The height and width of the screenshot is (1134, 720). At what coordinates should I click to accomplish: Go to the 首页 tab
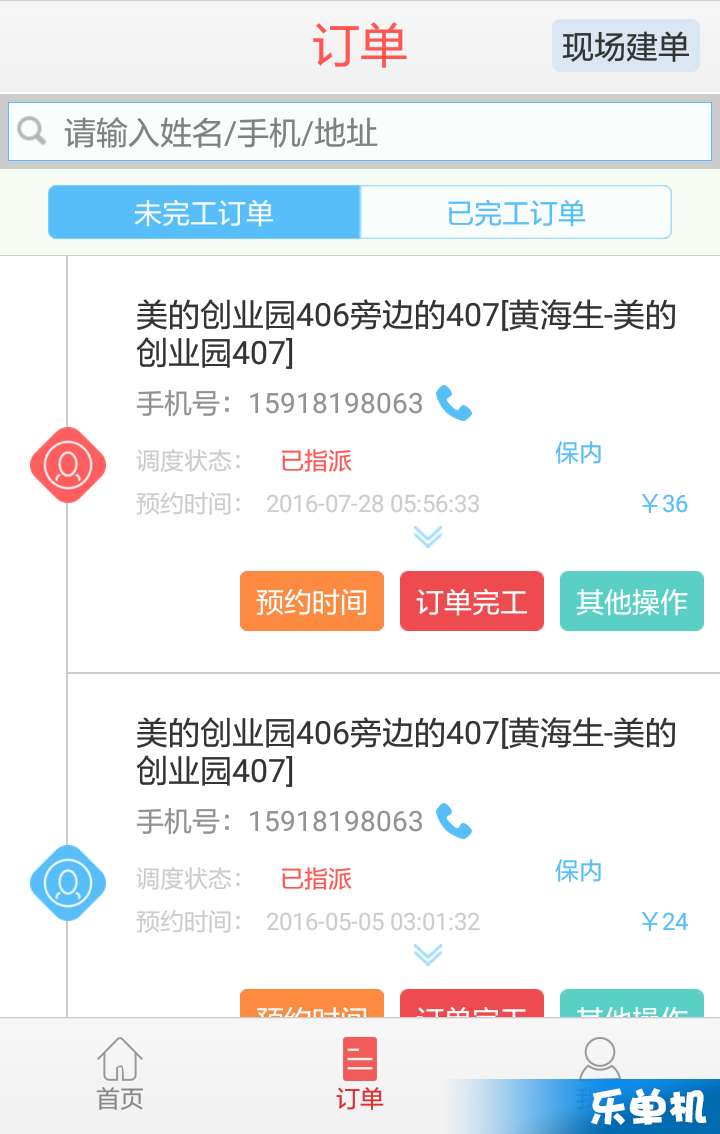pos(120,1075)
